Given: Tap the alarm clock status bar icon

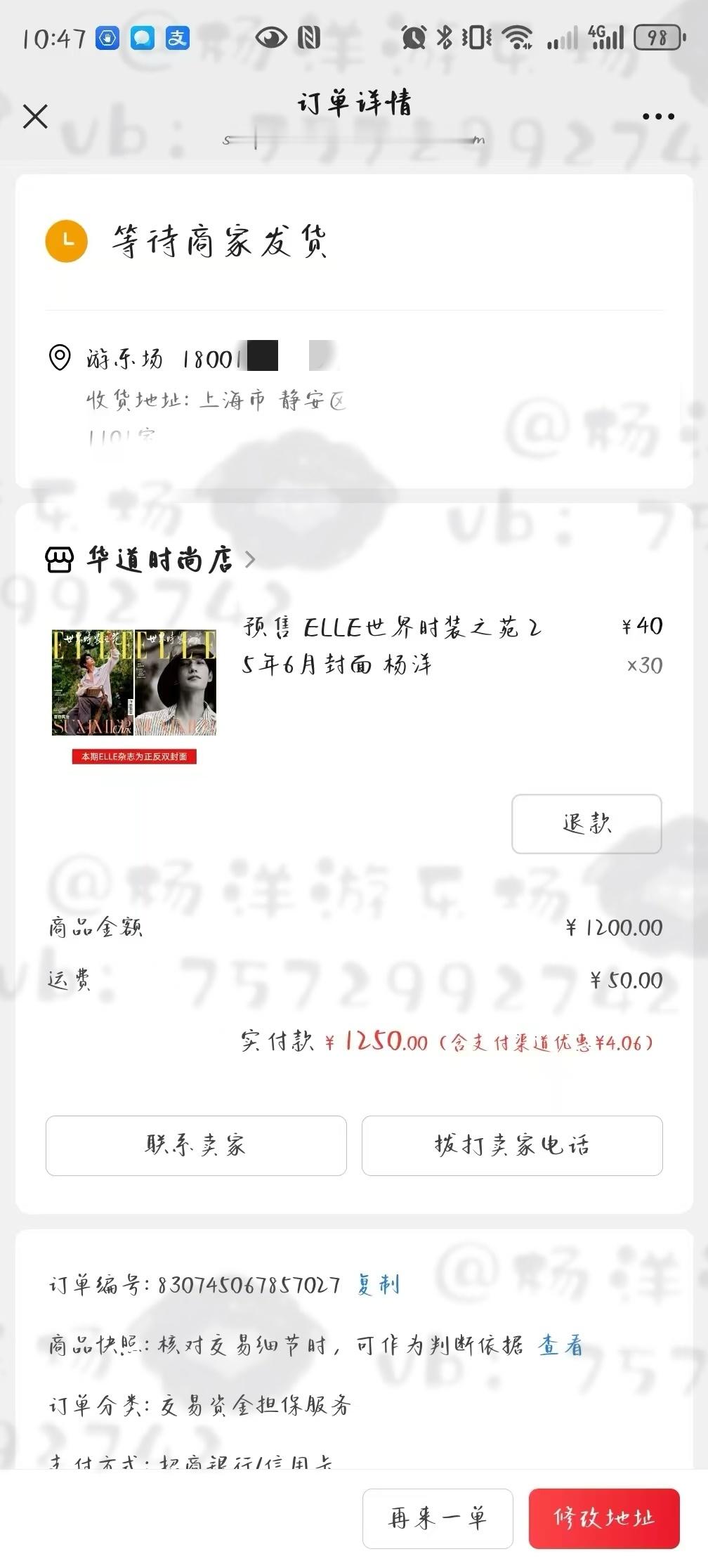Looking at the screenshot, I should coord(413,39).
